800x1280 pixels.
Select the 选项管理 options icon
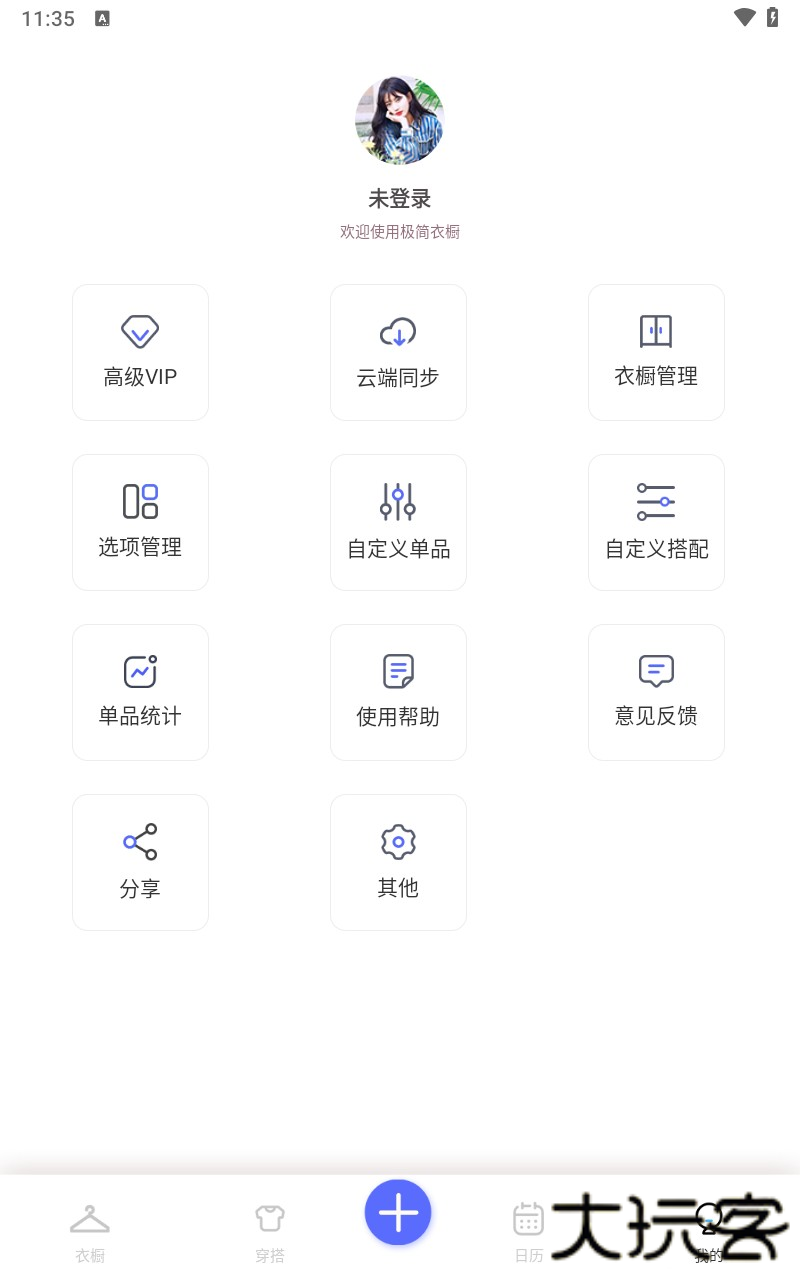pos(140,501)
